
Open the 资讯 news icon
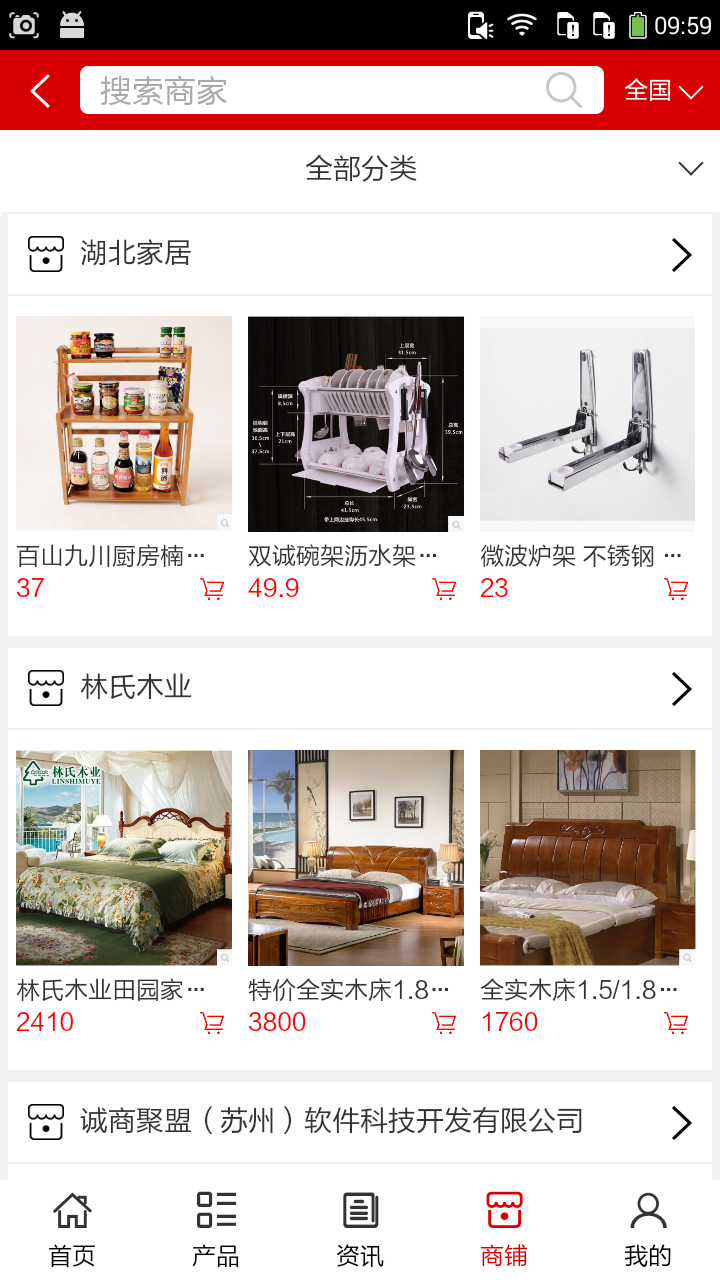359,1209
